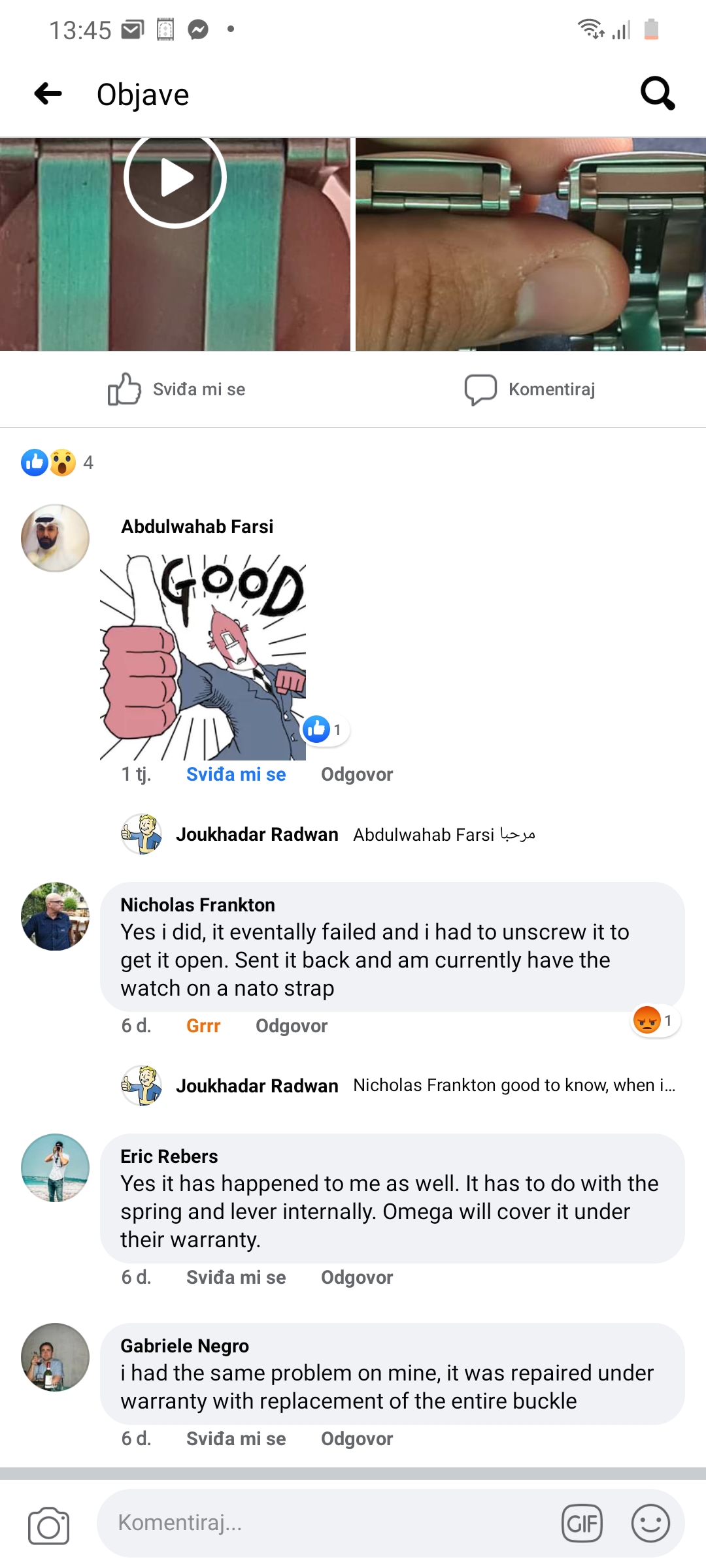This screenshot has width=706, height=1568.
Task: View the reactions count on the post
Action: point(58,463)
